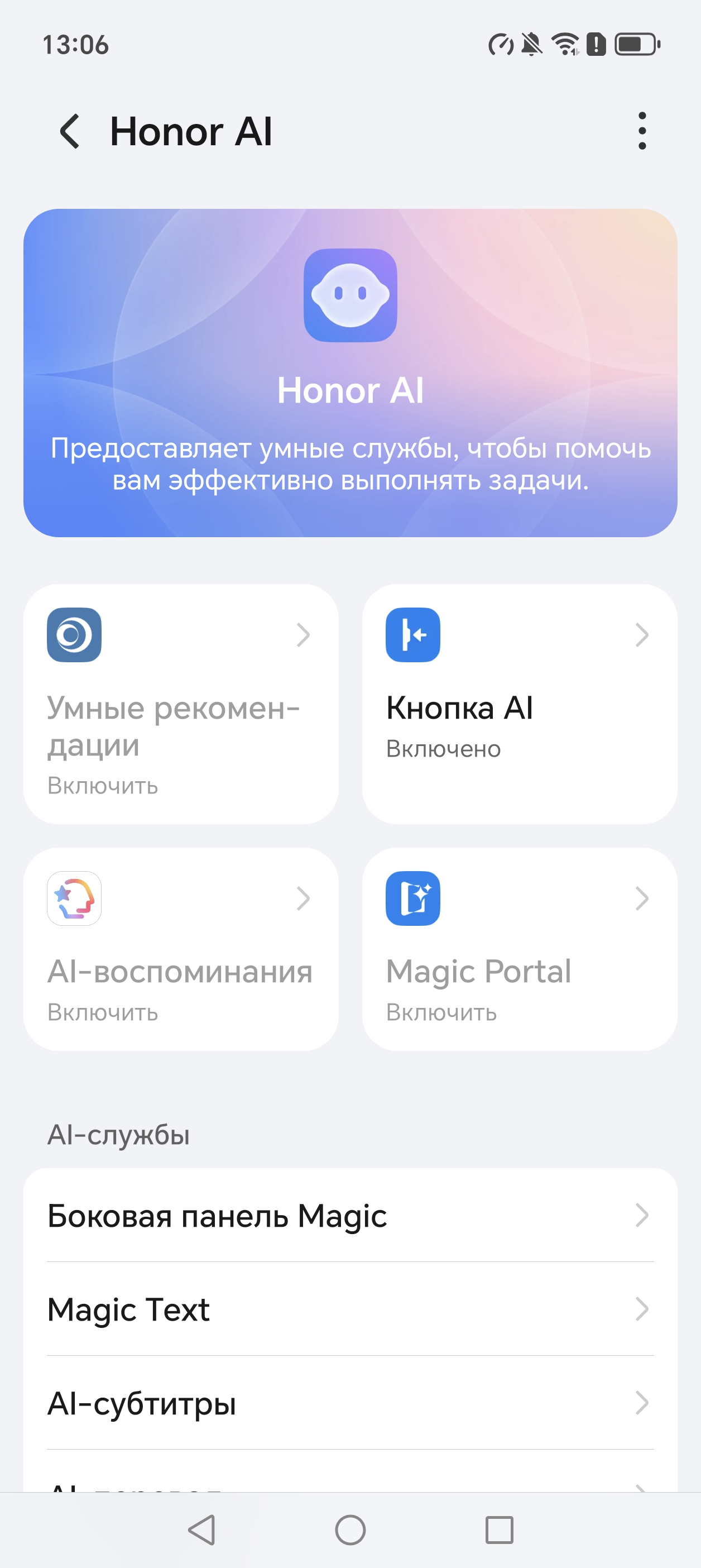Open Боковая панель Magic settings
The width and height of the screenshot is (701, 1568).
point(350,1216)
